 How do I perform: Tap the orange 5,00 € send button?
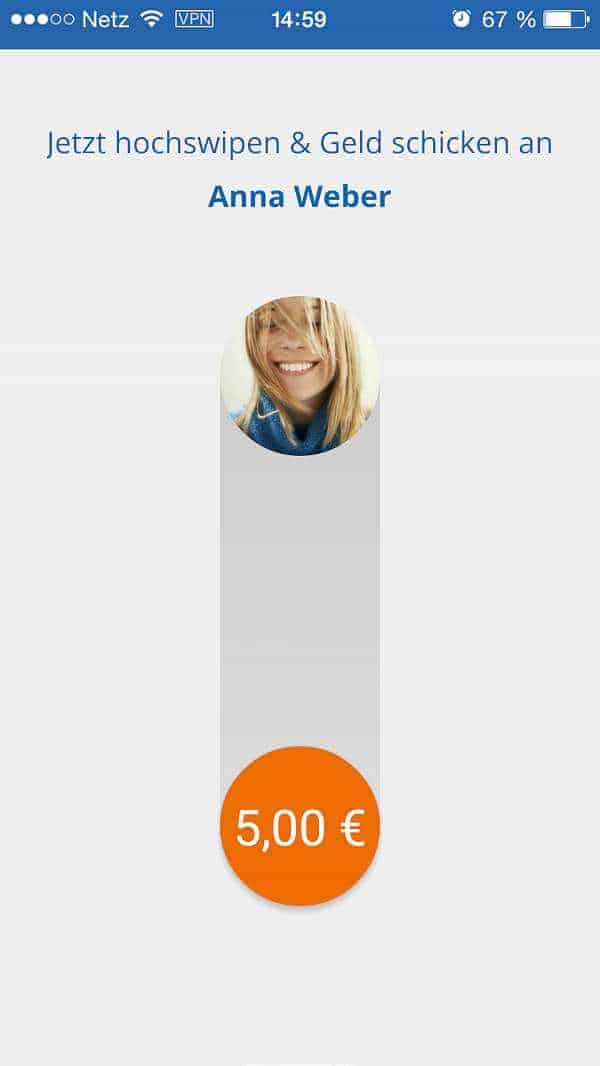[300, 826]
